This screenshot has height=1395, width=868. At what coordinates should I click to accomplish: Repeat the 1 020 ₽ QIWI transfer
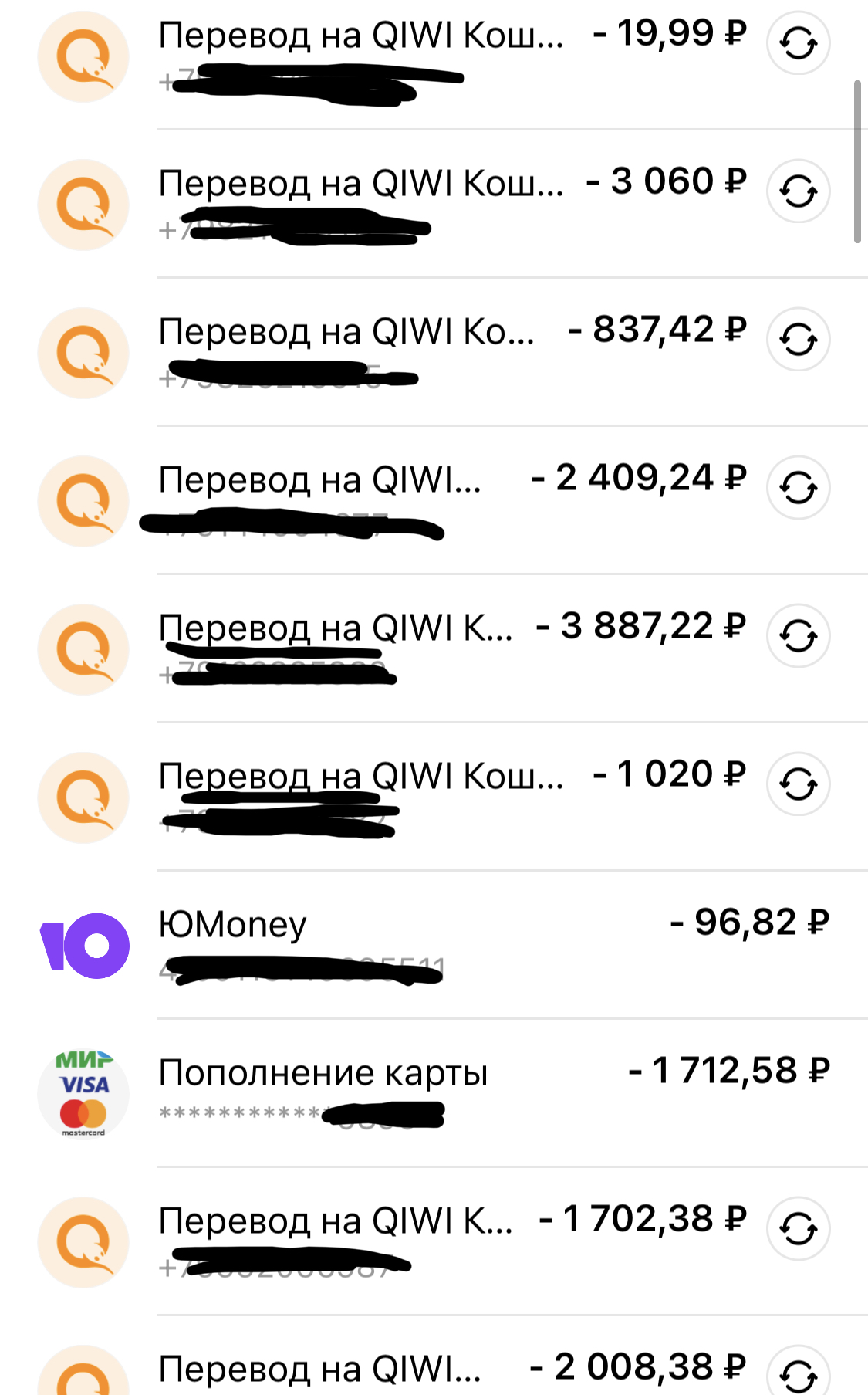coord(798,784)
